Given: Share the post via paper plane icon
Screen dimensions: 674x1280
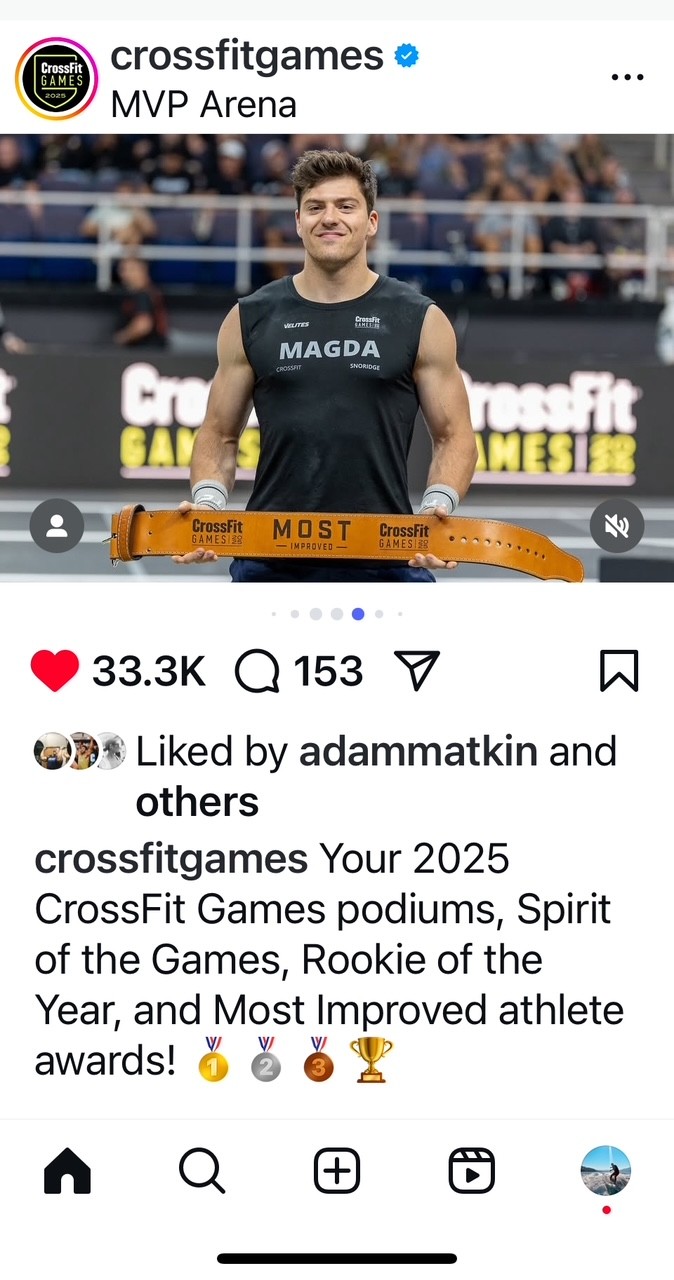Looking at the screenshot, I should (x=417, y=671).
